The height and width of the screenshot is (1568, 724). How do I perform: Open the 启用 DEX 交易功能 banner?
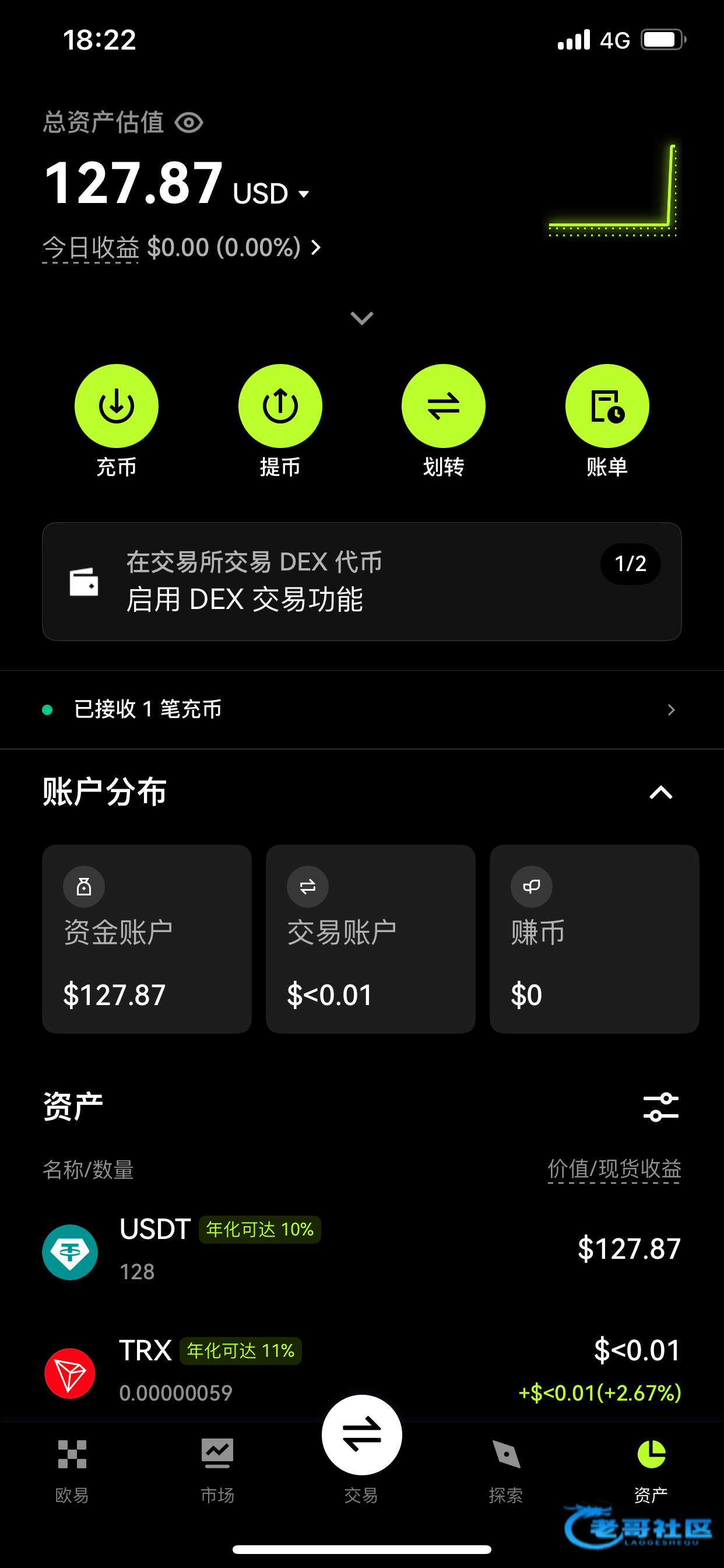tap(361, 582)
